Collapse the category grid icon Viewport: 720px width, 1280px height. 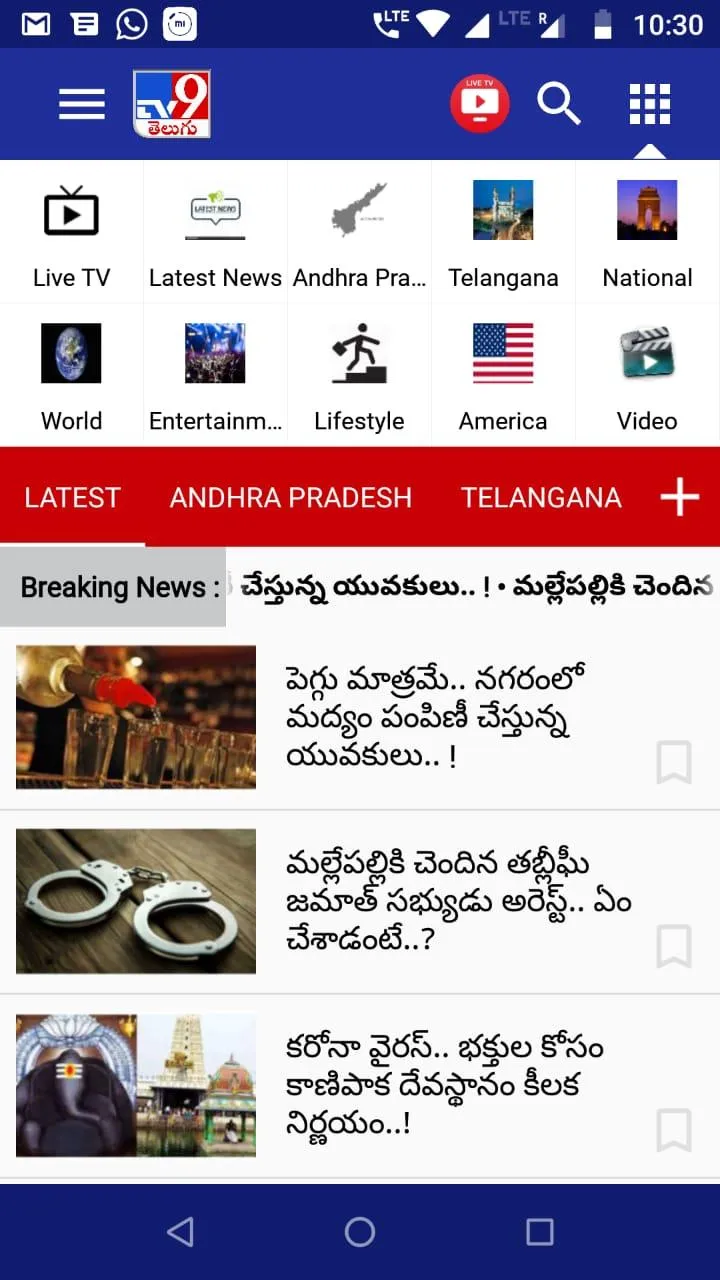click(x=650, y=104)
